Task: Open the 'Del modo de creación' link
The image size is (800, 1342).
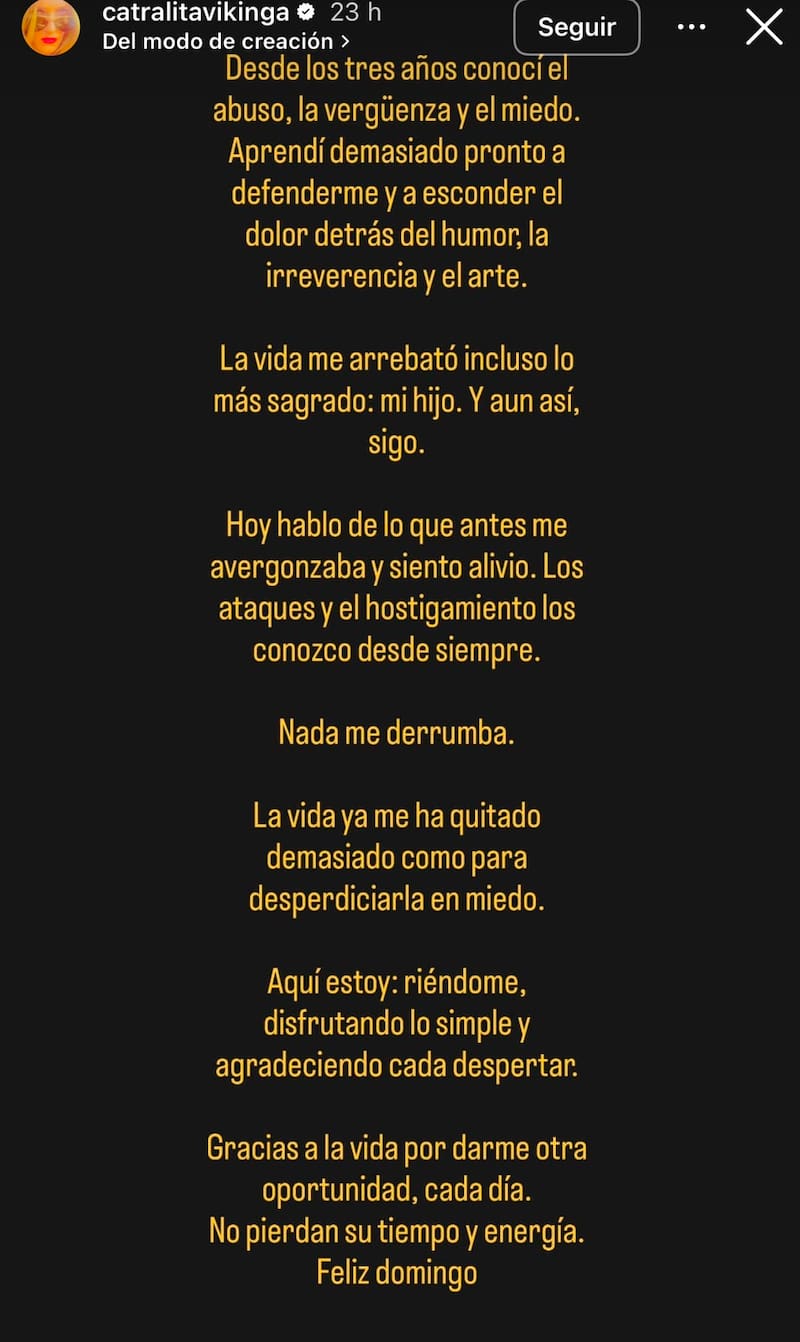Action: (226, 41)
